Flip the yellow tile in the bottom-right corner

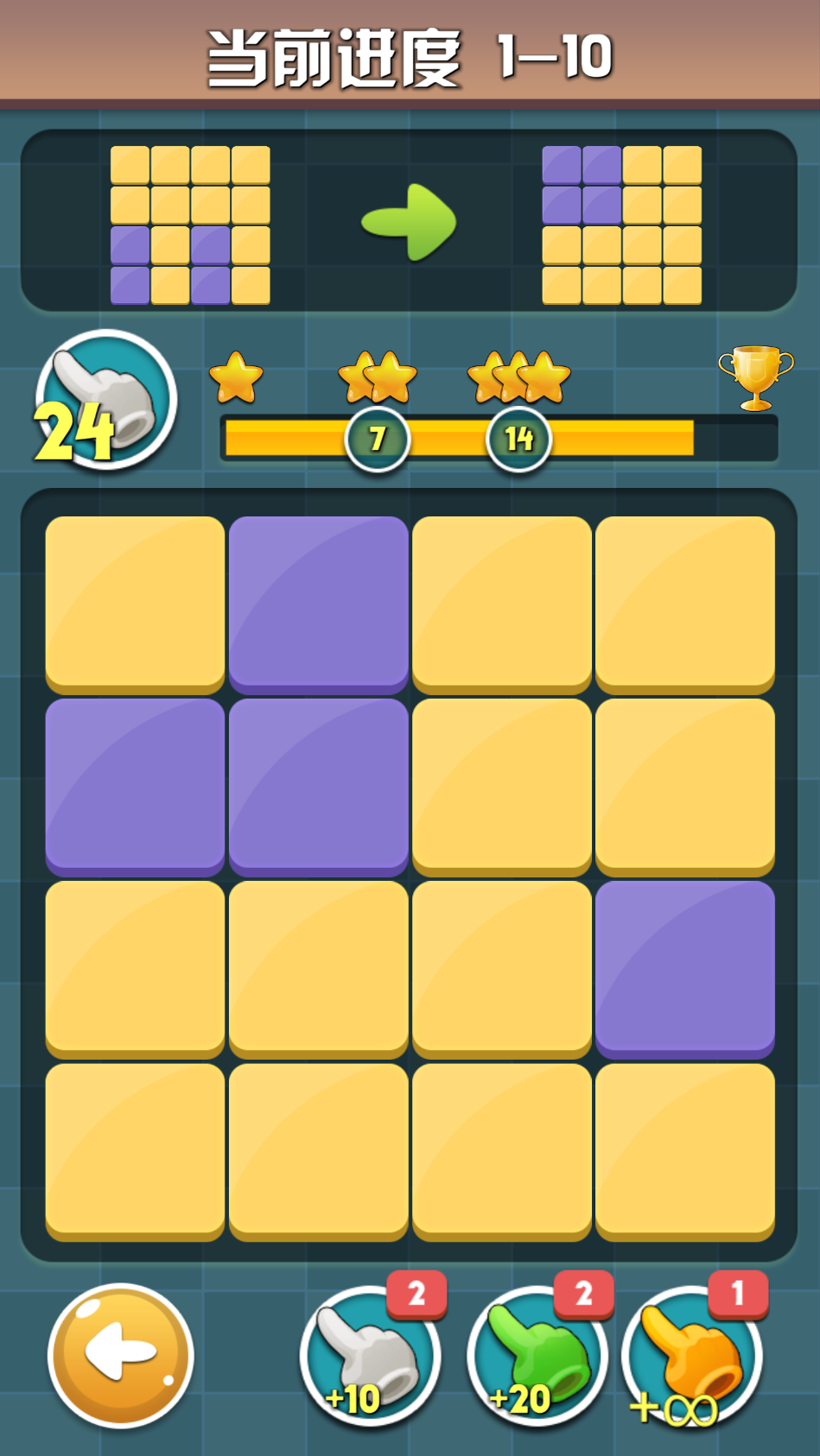click(684, 1150)
